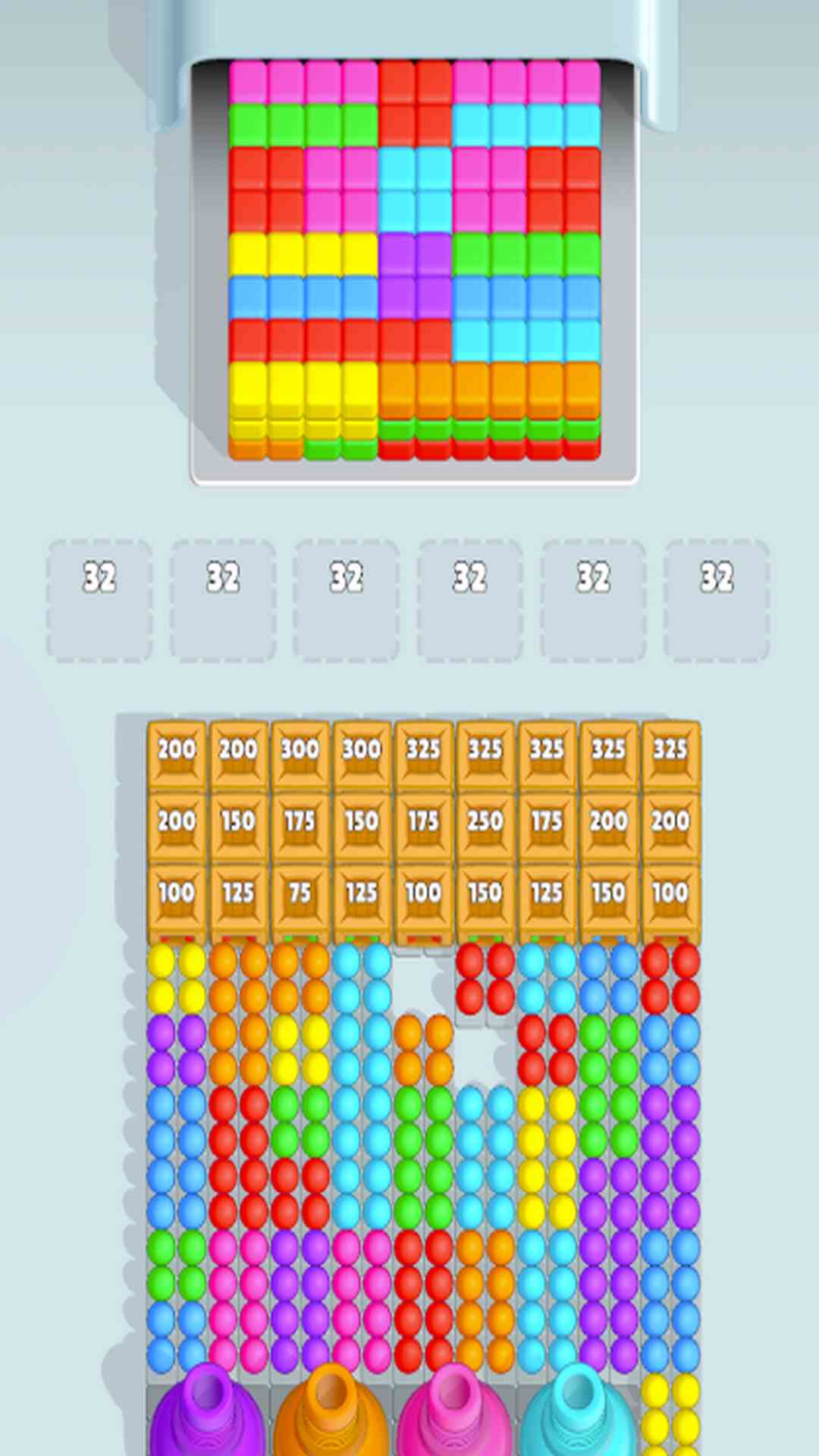Select the orange balls beneath the 75 crate

tap(300, 978)
